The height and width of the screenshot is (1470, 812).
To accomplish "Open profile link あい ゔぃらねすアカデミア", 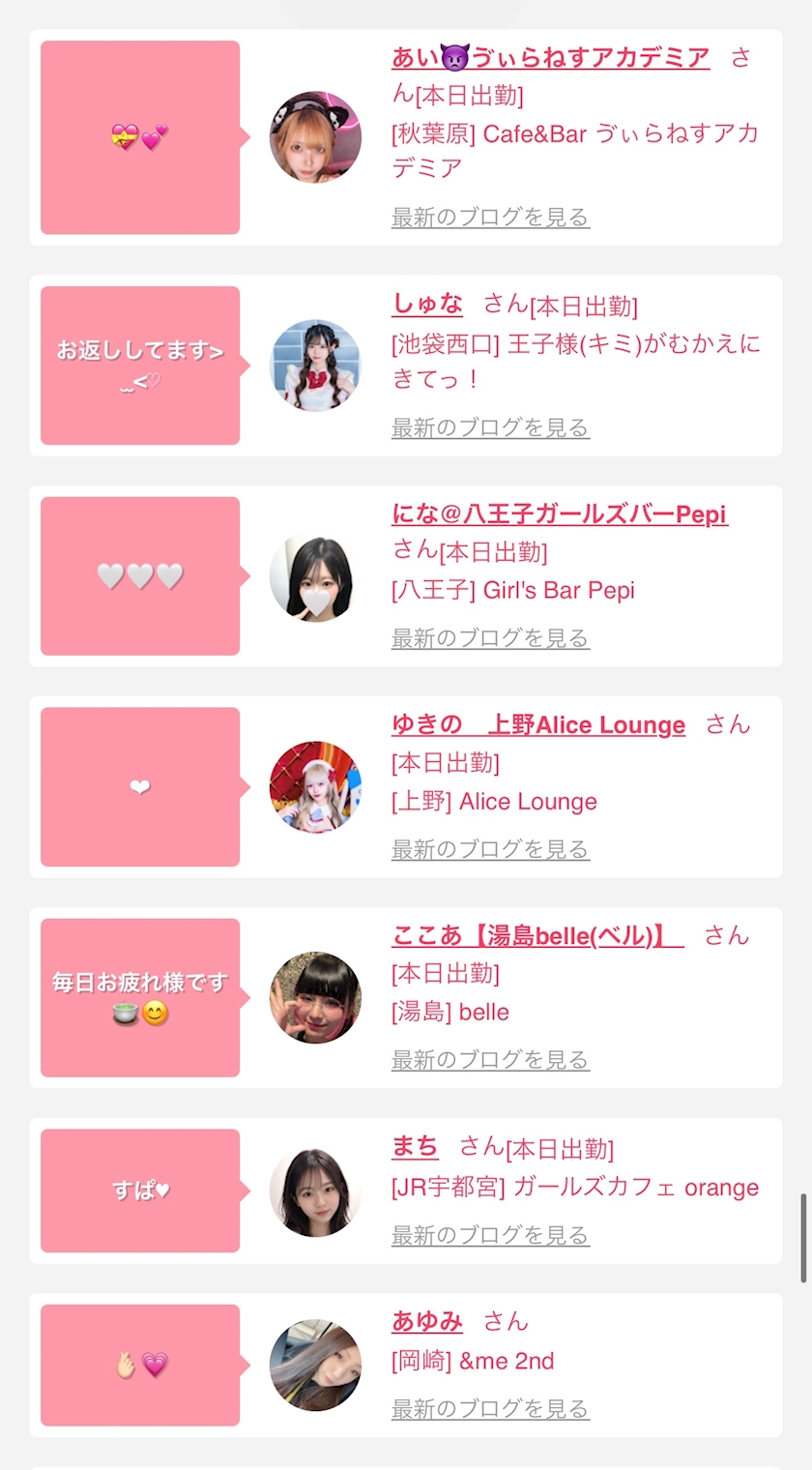I will [x=550, y=58].
